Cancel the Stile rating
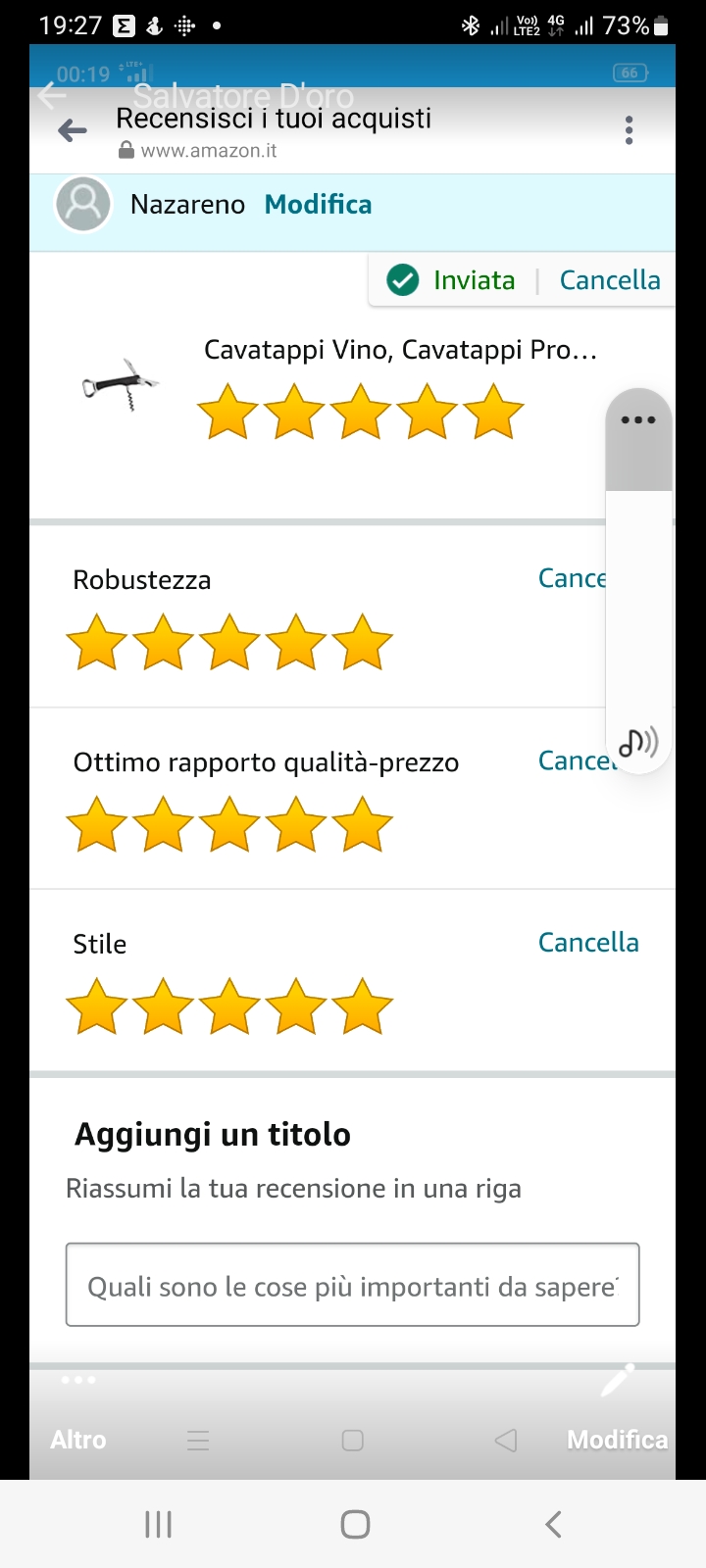Viewport: 706px width, 1568px height. click(587, 943)
